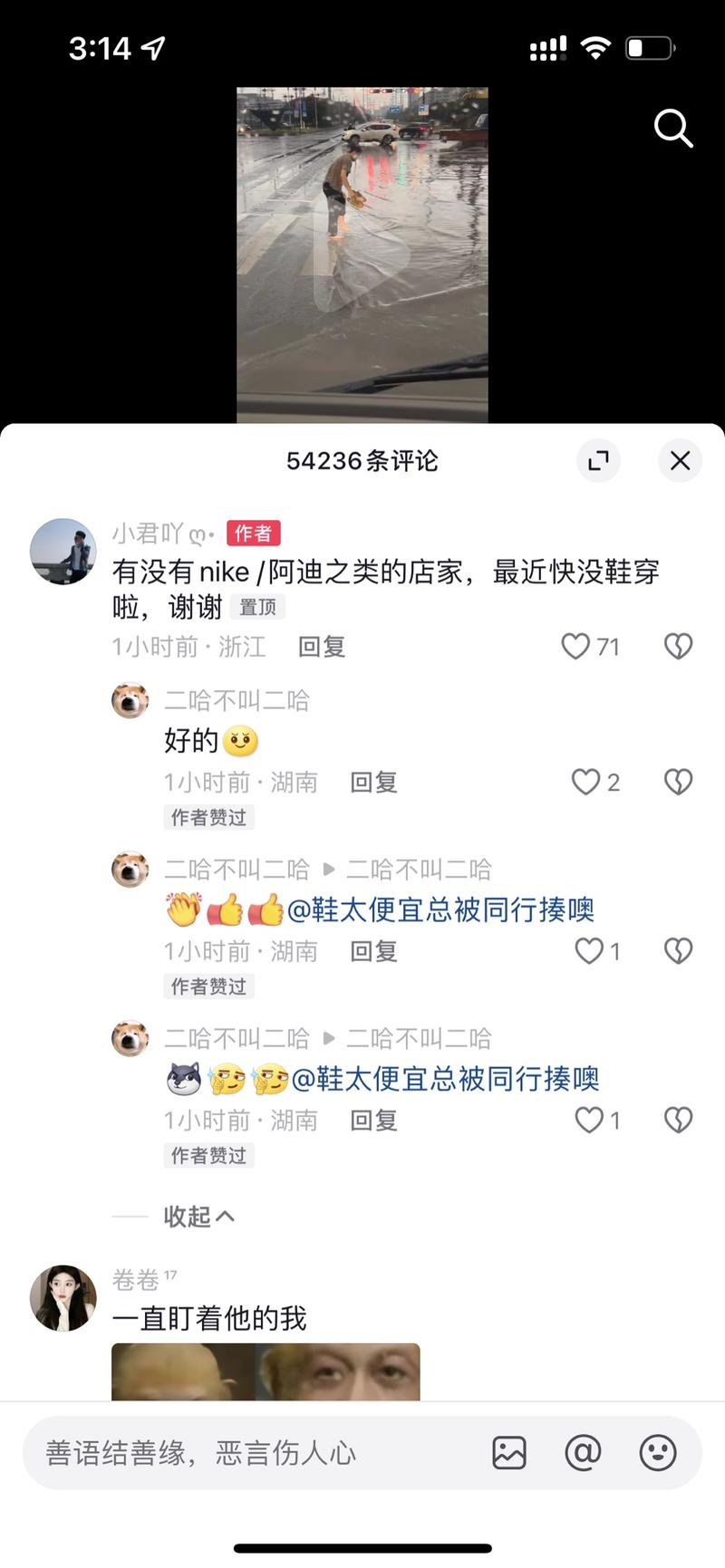This screenshot has height=1568, width=725.
Task: Dislike the reply with husky emoji
Action: [x=678, y=1121]
